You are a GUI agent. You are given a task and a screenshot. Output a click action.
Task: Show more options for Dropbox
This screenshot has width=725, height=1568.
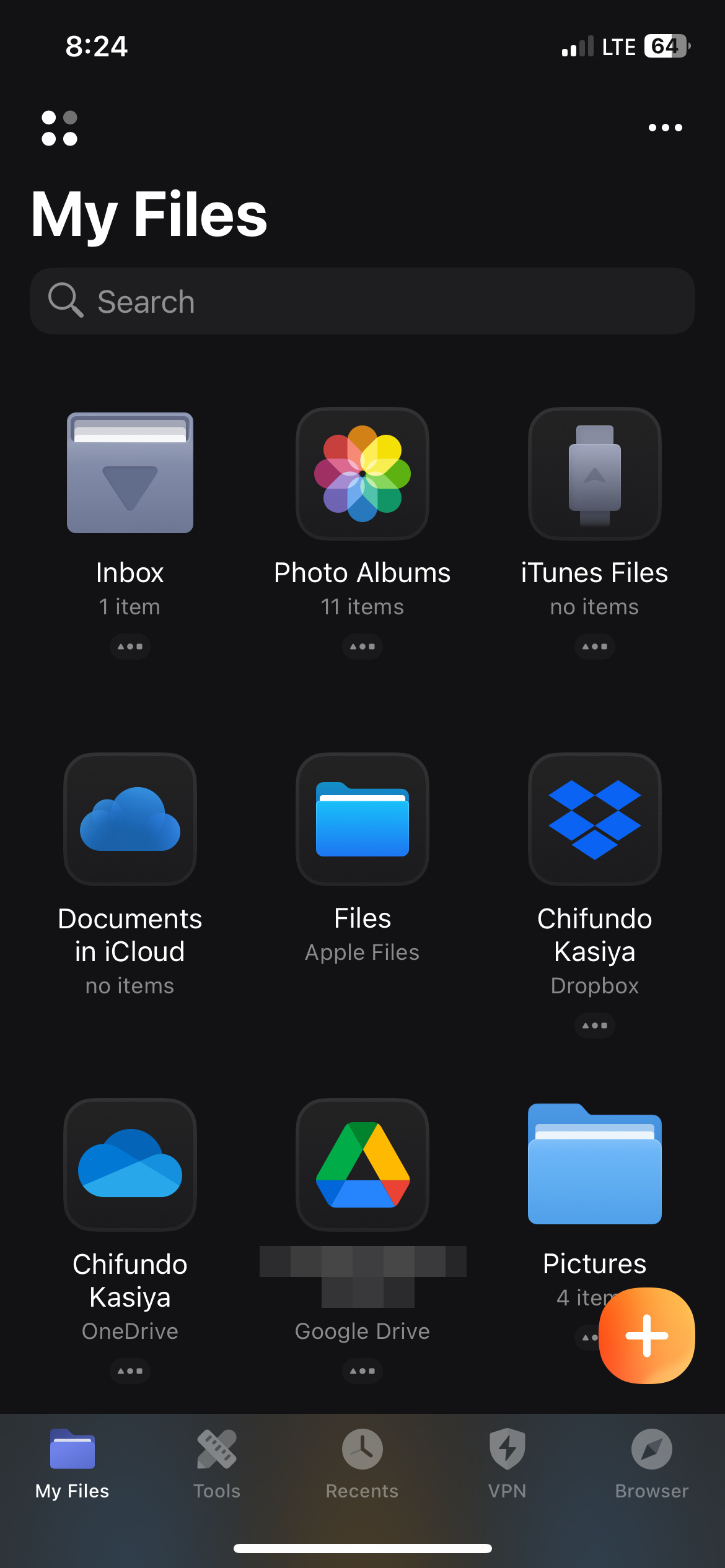click(594, 1026)
